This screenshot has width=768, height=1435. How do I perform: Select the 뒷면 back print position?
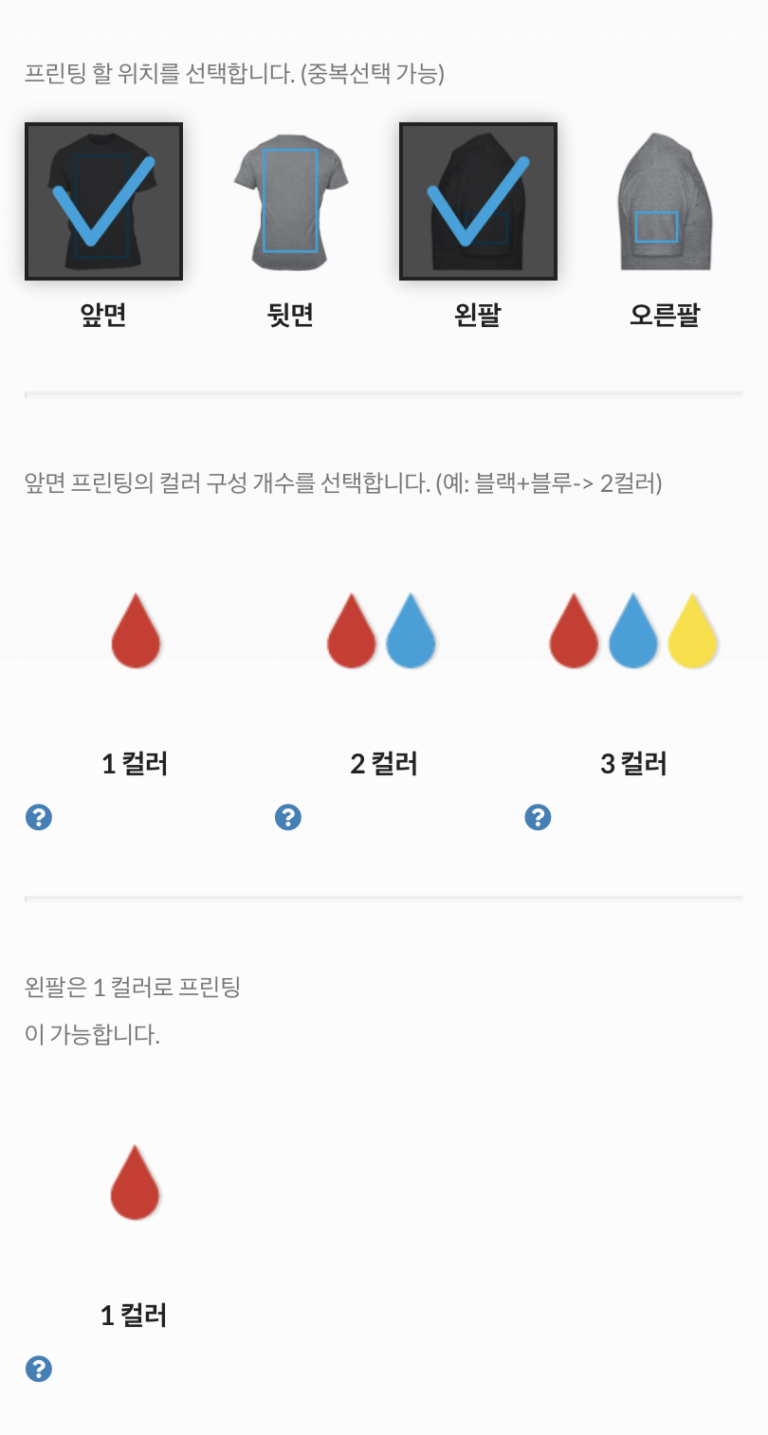[290, 201]
